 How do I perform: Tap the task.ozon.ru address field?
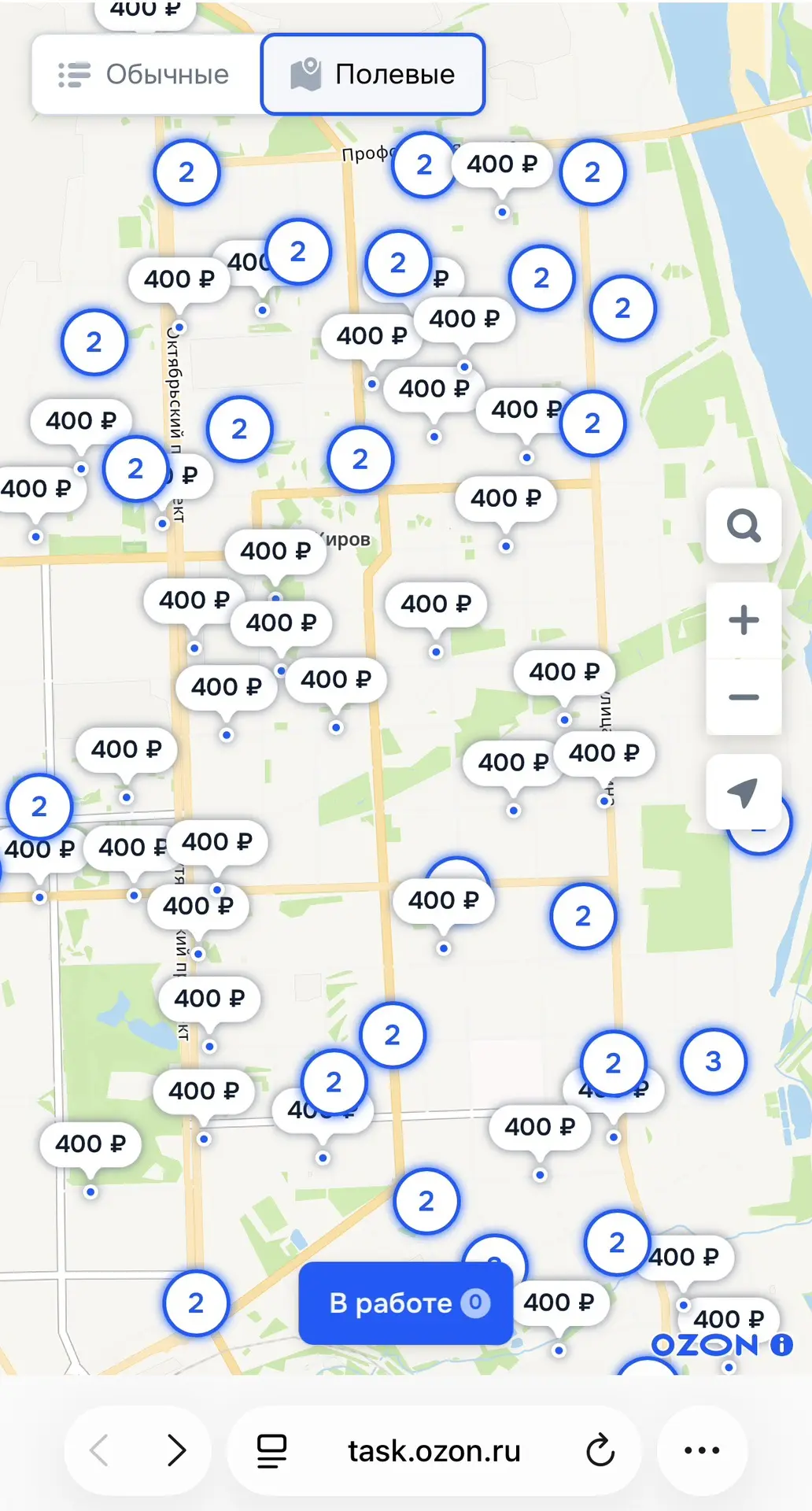click(434, 1450)
